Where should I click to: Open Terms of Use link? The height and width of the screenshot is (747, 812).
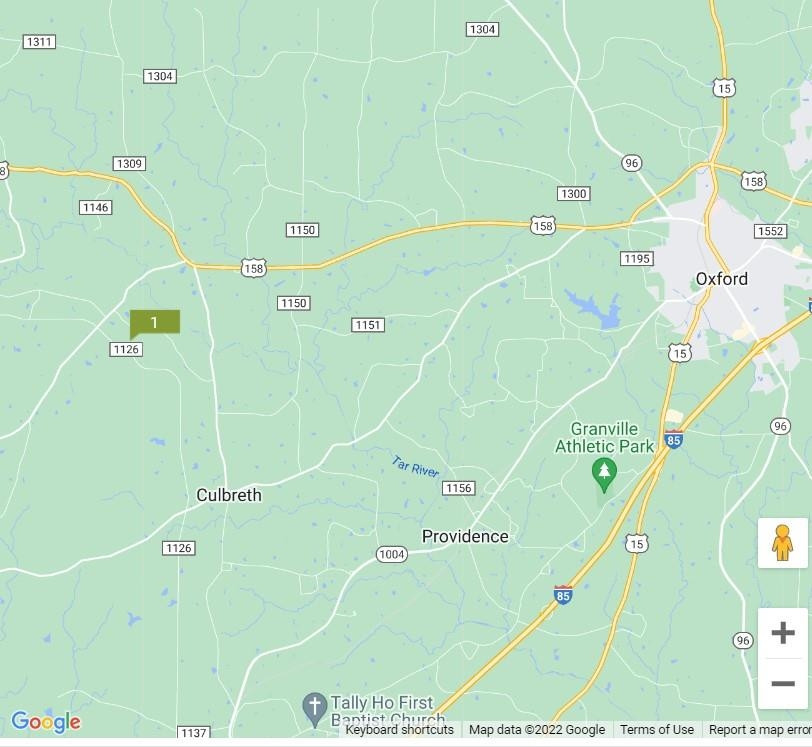click(656, 730)
